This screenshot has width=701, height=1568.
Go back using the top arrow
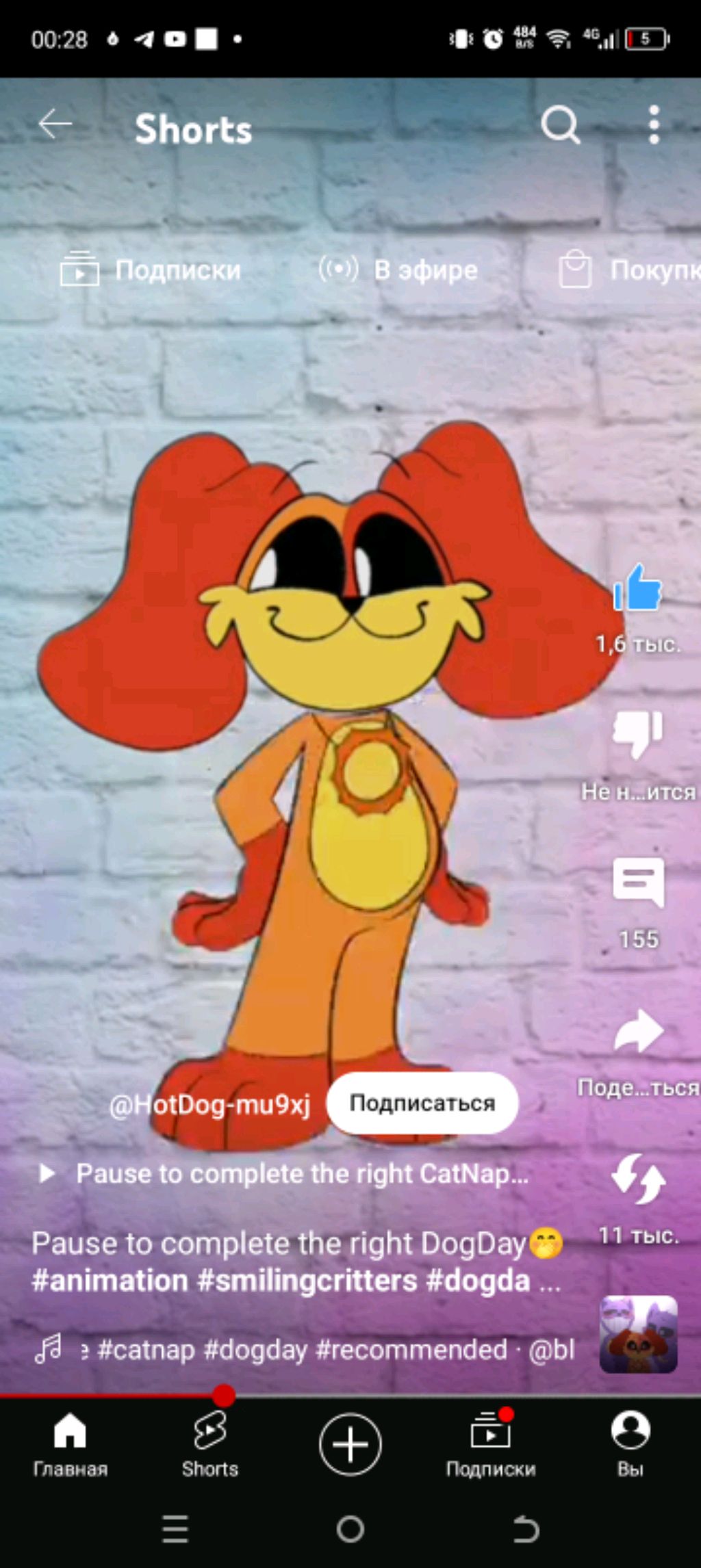(x=55, y=125)
